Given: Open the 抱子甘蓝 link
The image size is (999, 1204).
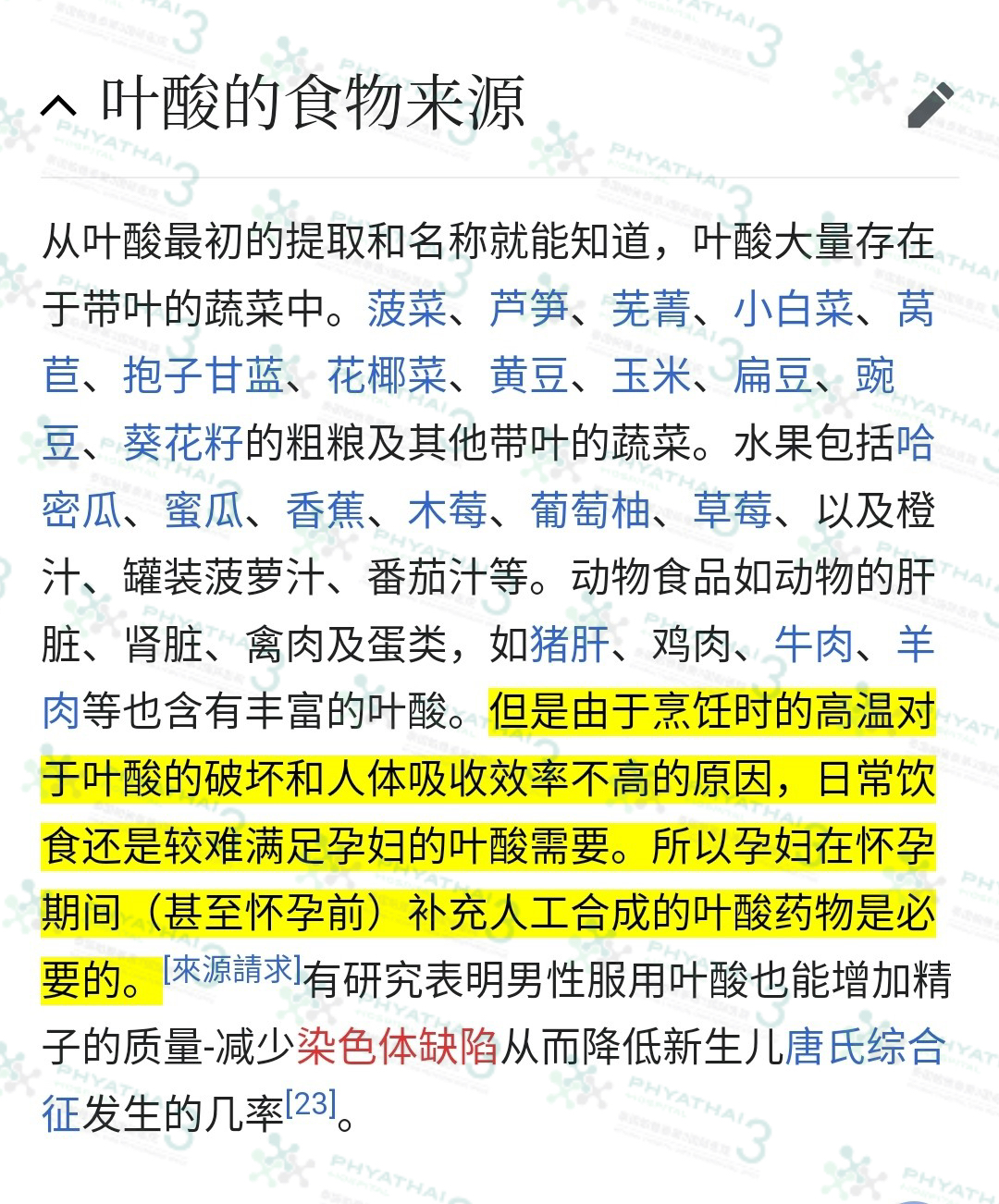Looking at the screenshot, I should tap(203, 376).
